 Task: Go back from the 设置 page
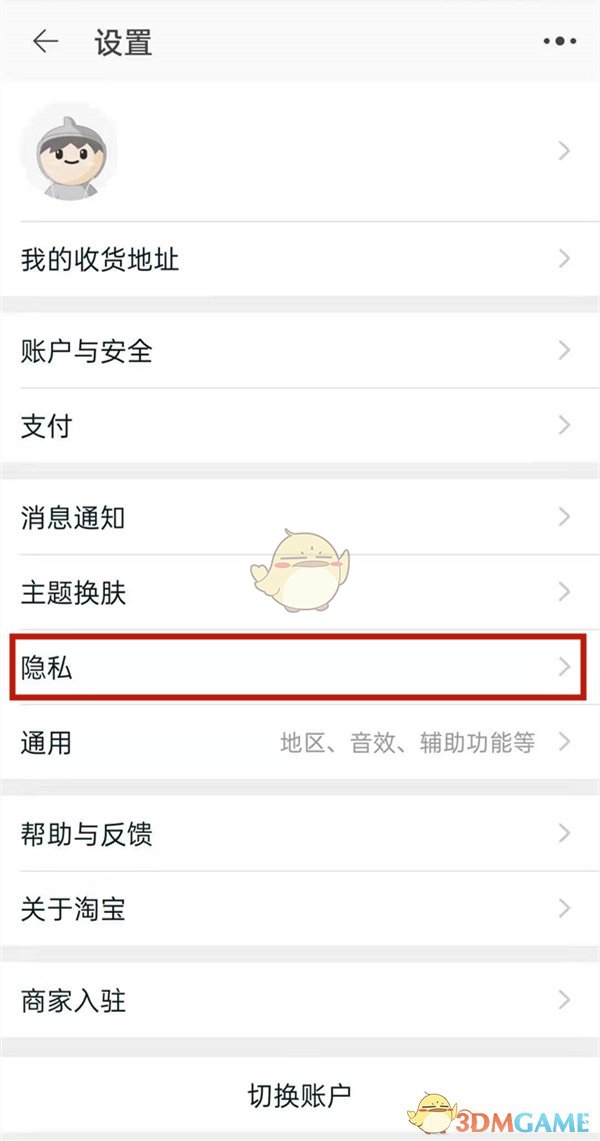click(45, 42)
